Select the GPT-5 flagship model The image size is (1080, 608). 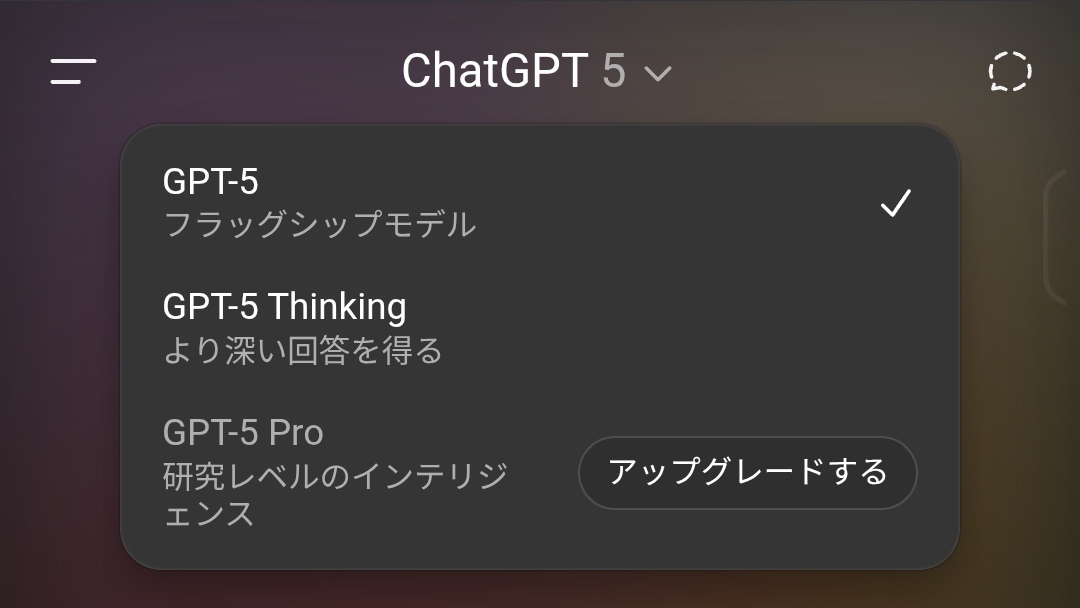click(x=538, y=203)
